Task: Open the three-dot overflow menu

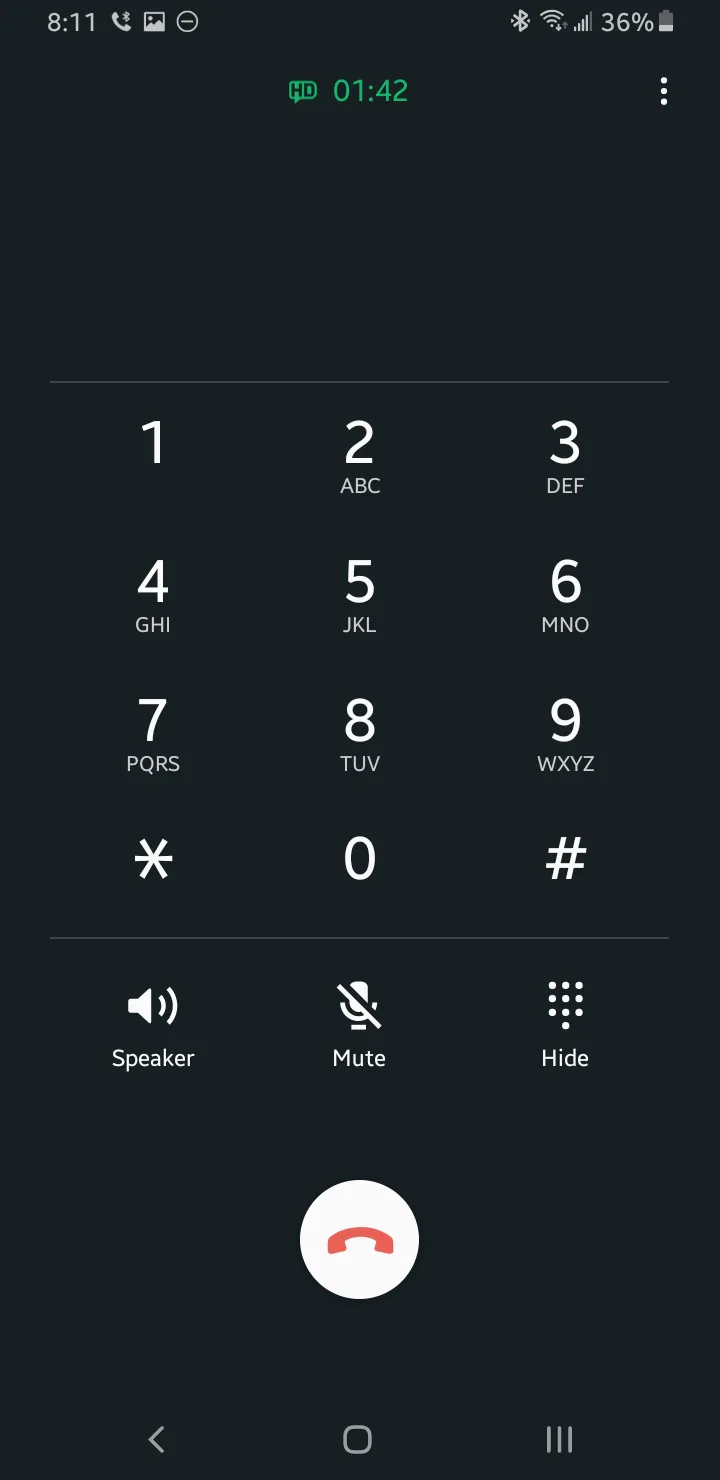Action: (664, 92)
